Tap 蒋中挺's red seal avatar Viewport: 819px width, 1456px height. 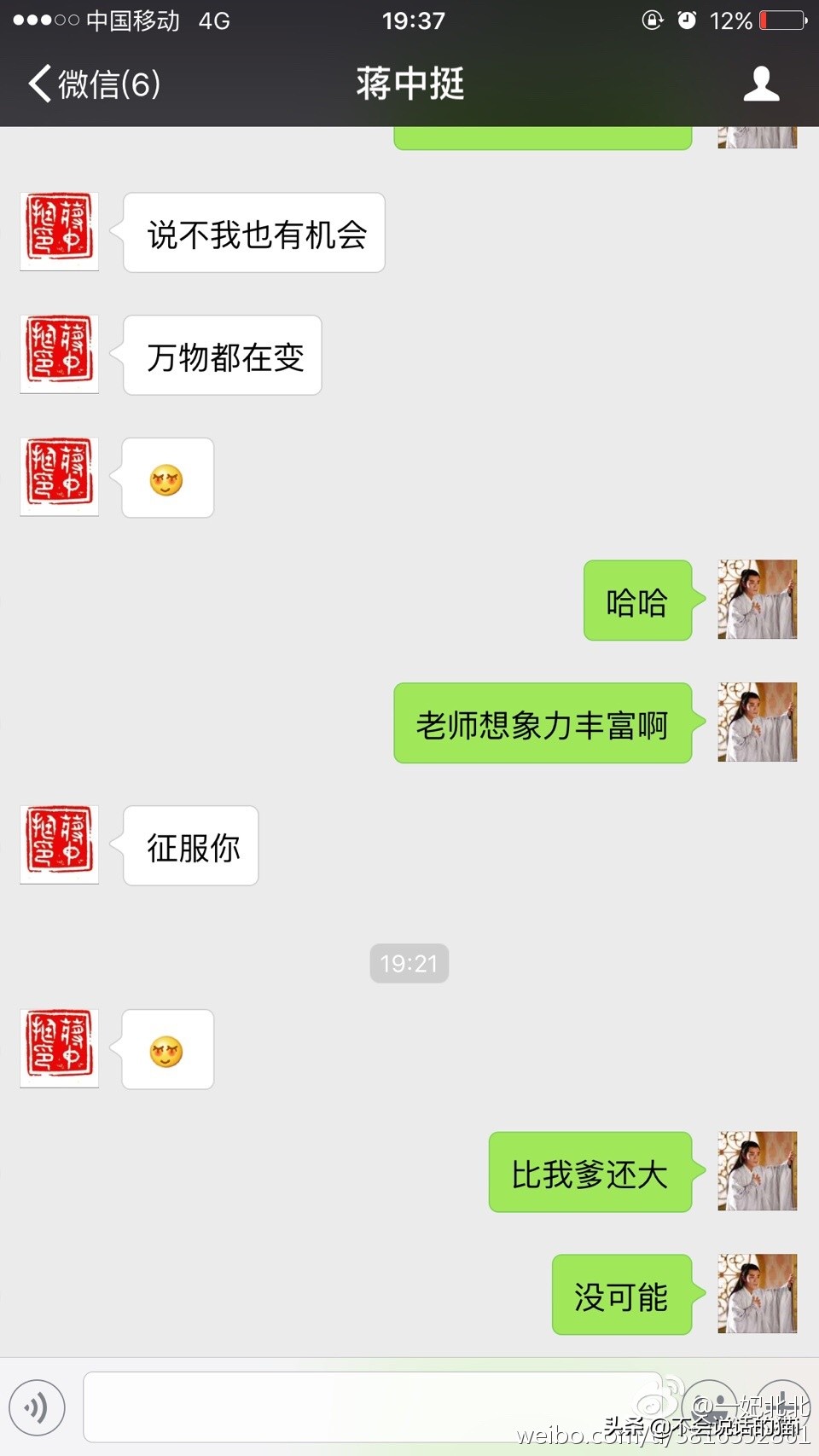[x=58, y=231]
